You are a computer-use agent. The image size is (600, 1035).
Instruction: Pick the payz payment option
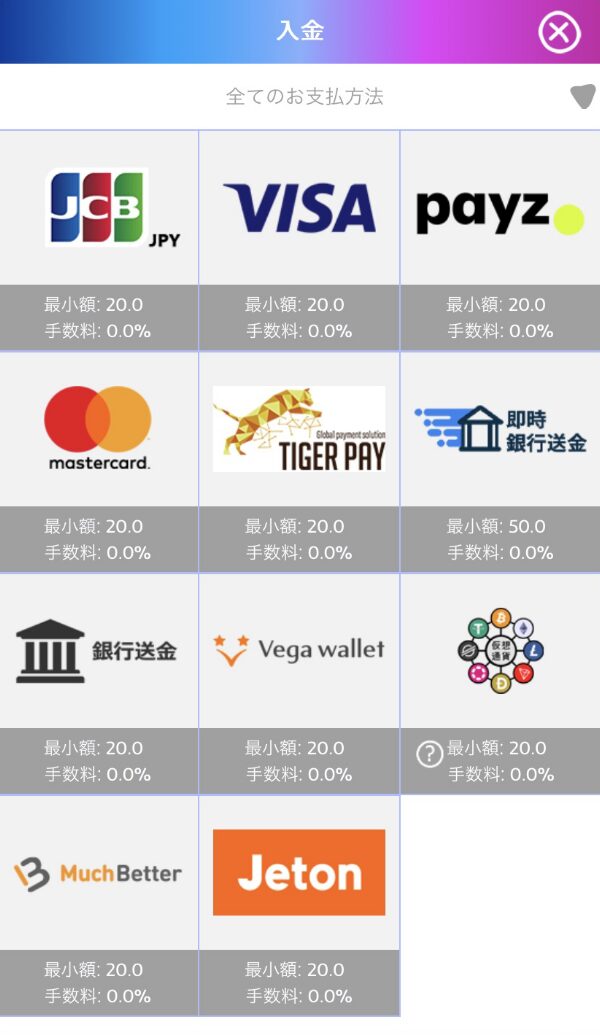point(500,208)
